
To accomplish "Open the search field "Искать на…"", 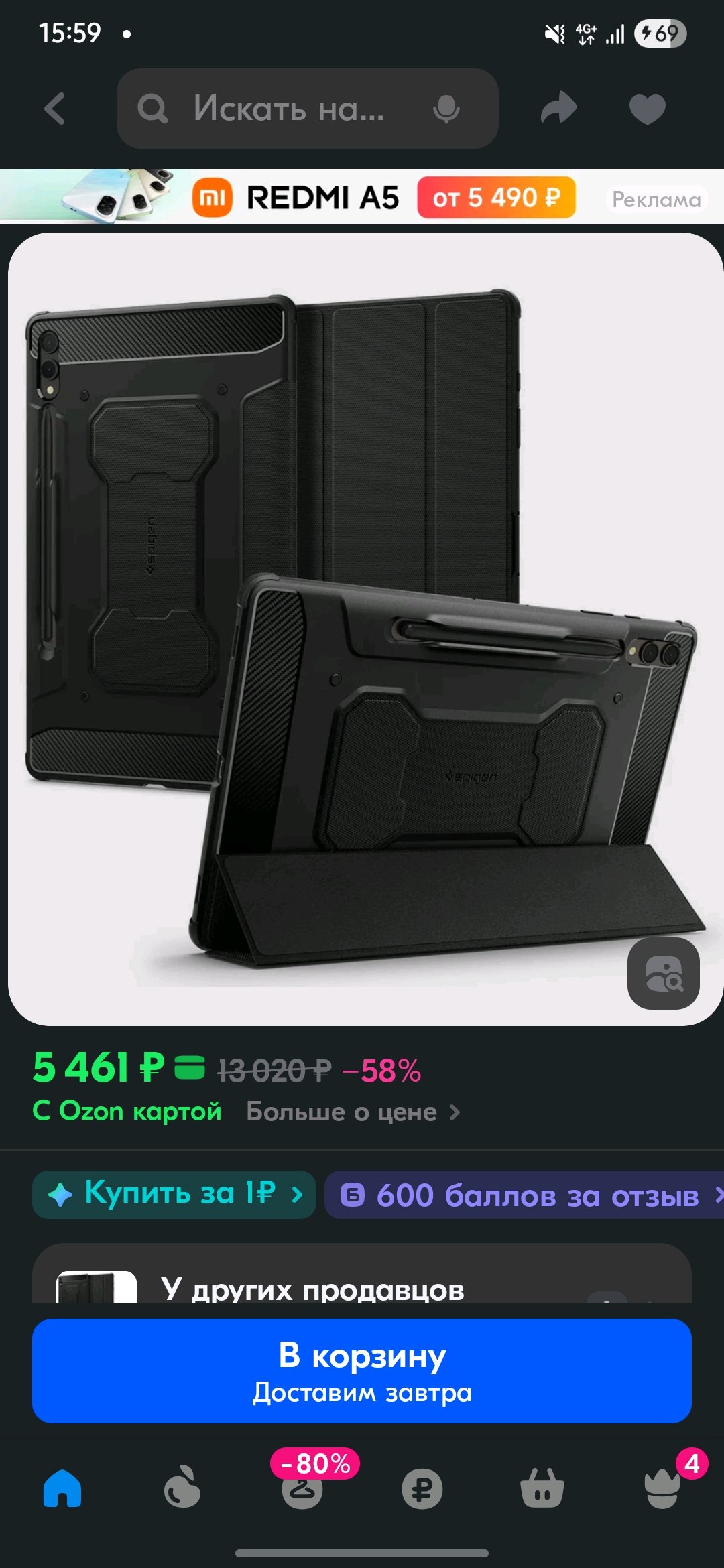I will tap(307, 109).
